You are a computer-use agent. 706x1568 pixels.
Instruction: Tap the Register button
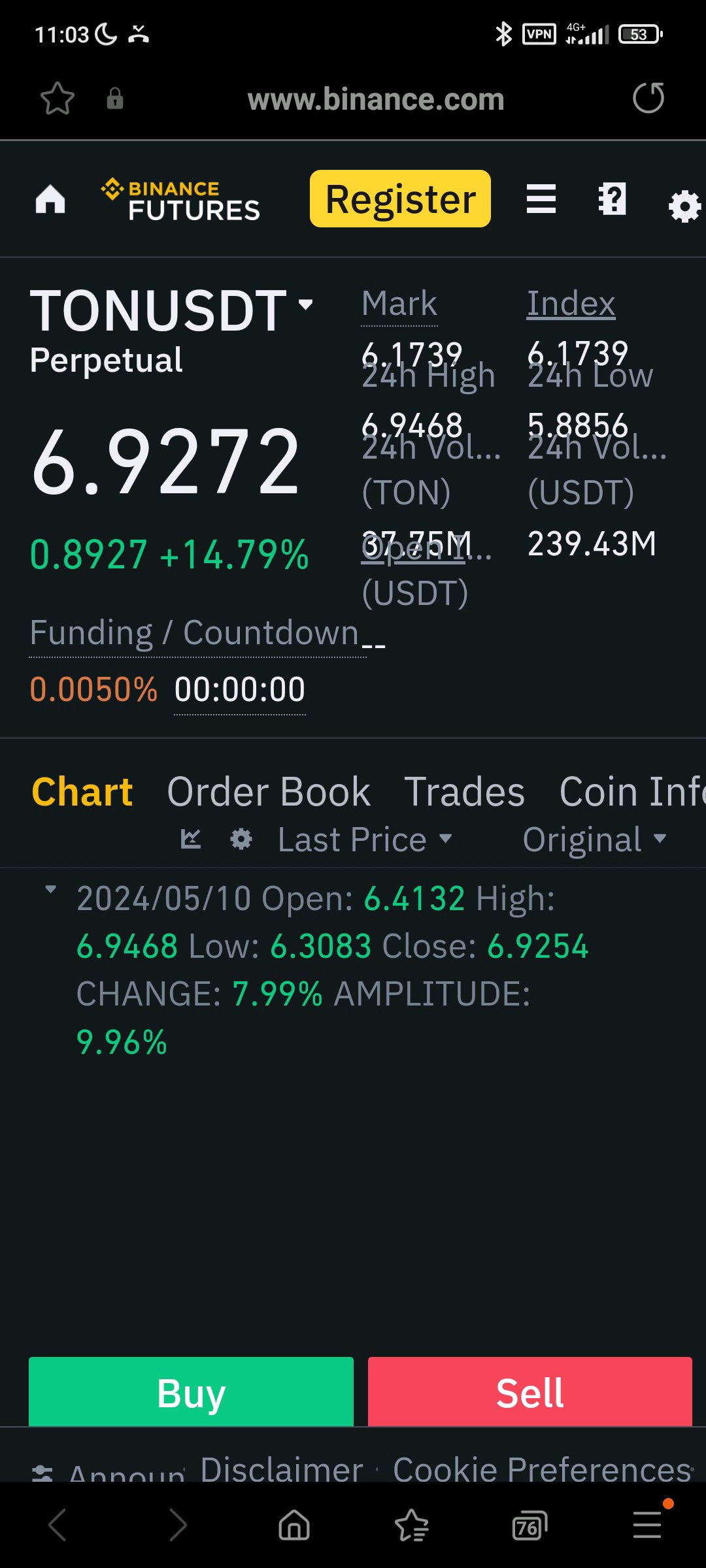pyautogui.click(x=400, y=199)
